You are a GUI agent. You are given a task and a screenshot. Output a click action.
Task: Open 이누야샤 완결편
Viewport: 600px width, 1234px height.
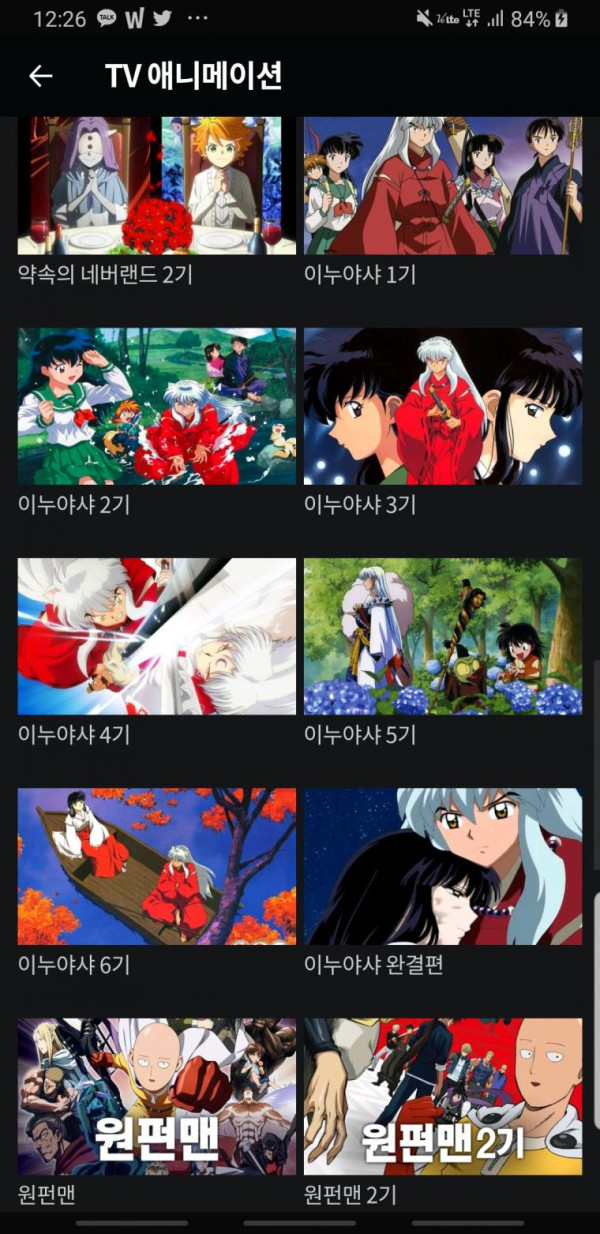tap(443, 883)
